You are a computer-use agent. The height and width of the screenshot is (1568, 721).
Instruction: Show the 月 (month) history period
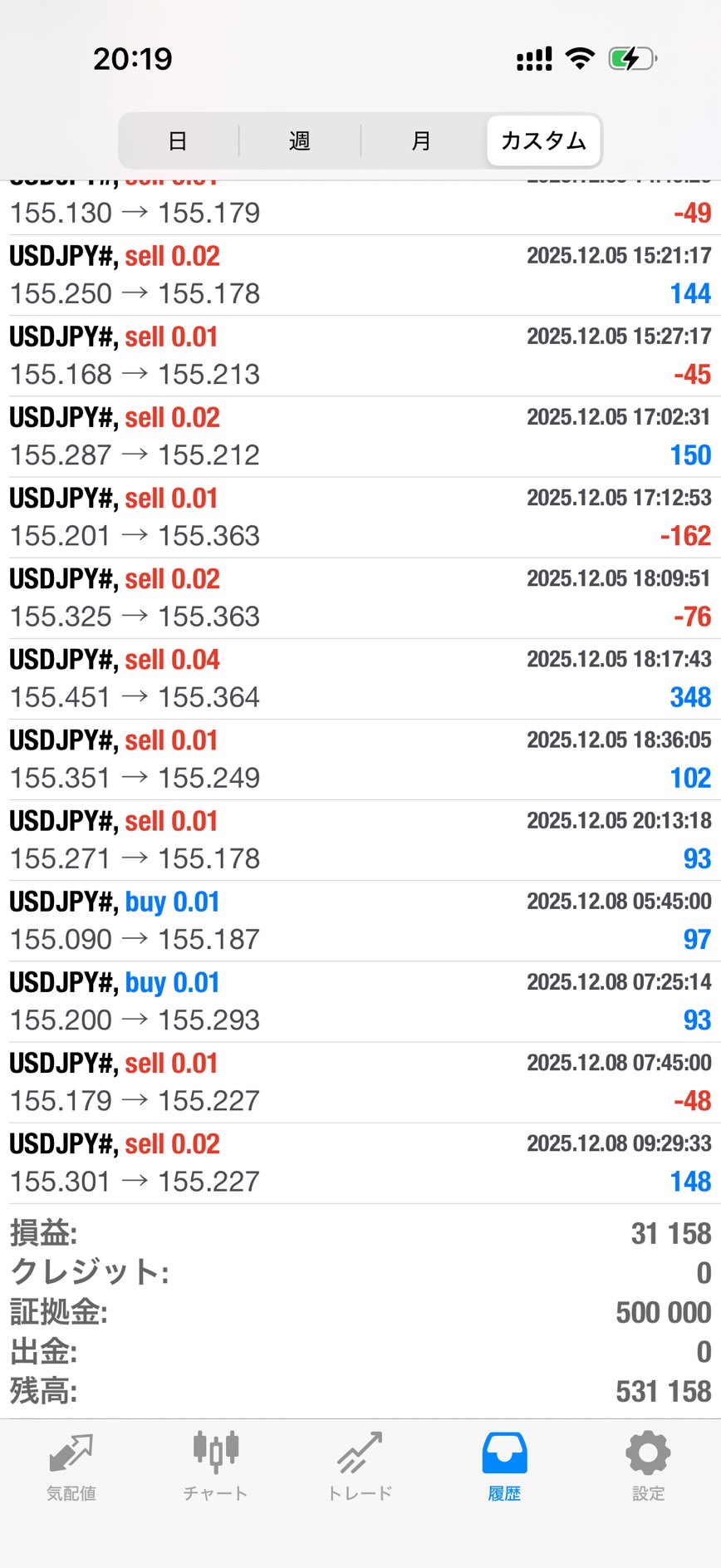point(421,141)
